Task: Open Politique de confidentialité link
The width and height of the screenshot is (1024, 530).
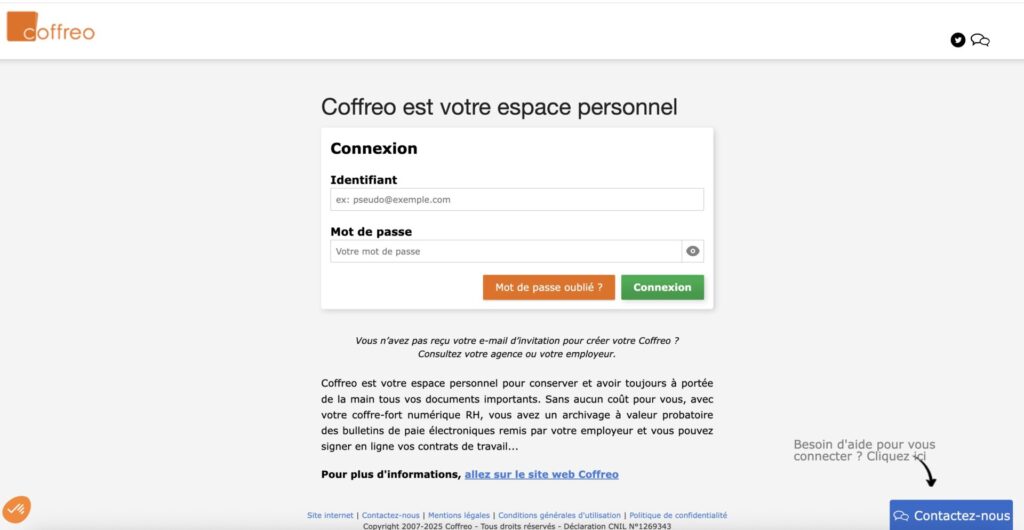Action: point(678,515)
